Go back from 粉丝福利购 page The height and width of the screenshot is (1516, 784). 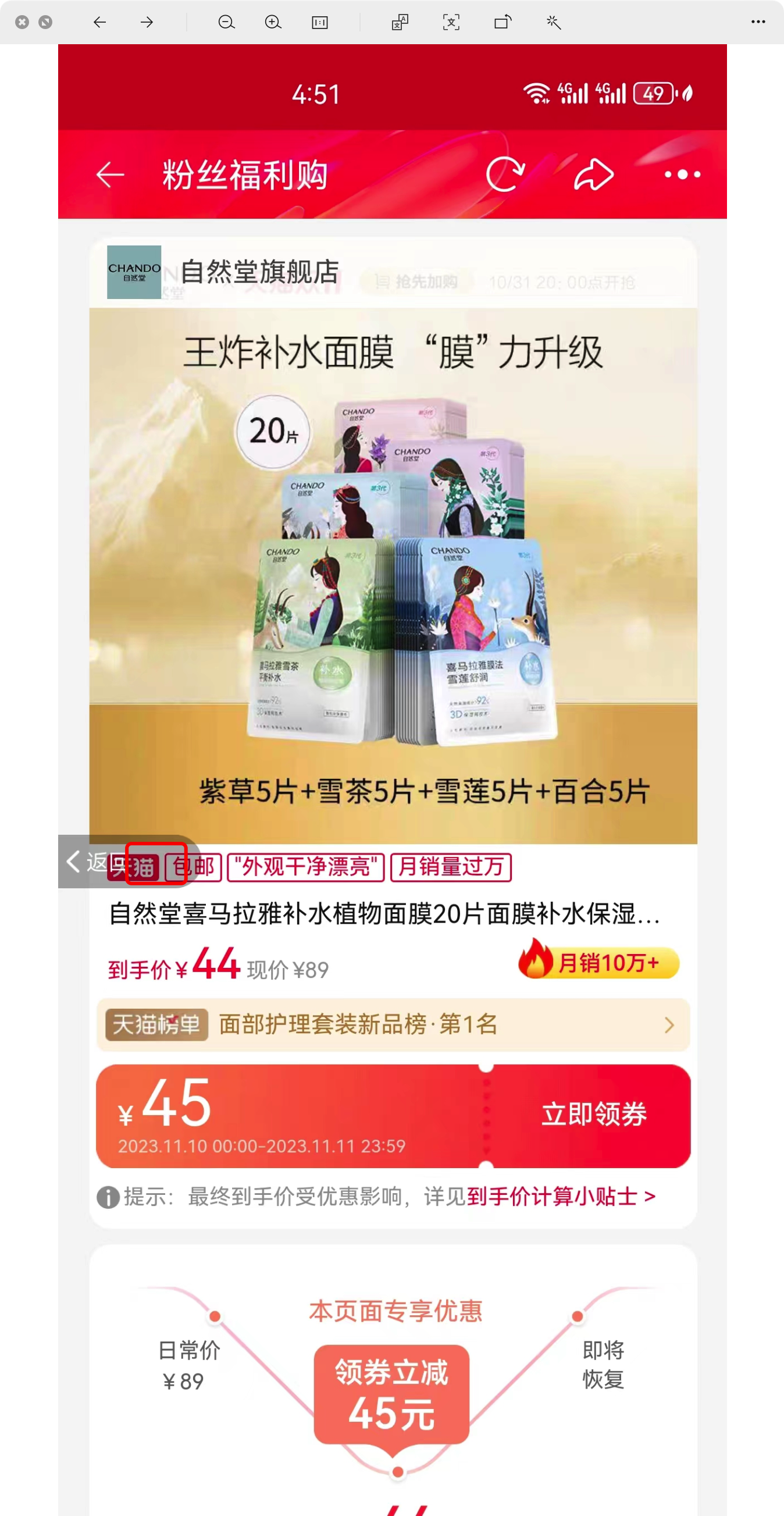coord(110,175)
